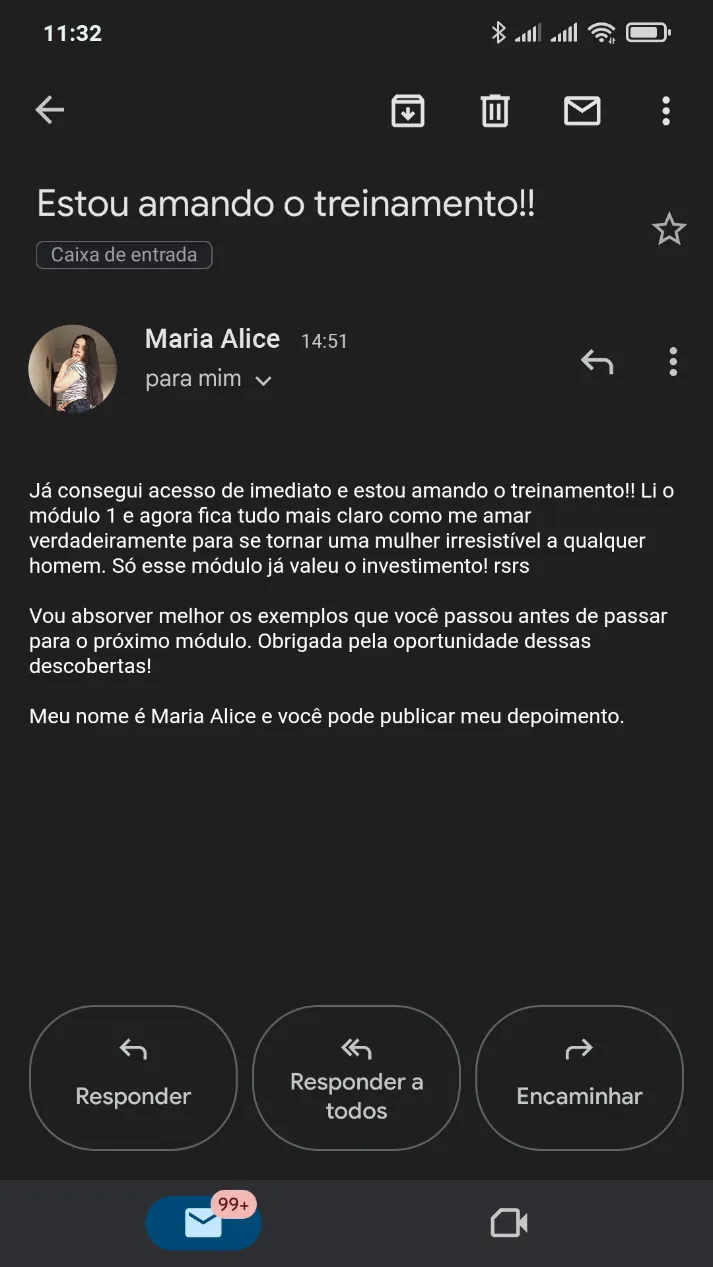Reply using the arrow beside sender name

coord(597,361)
